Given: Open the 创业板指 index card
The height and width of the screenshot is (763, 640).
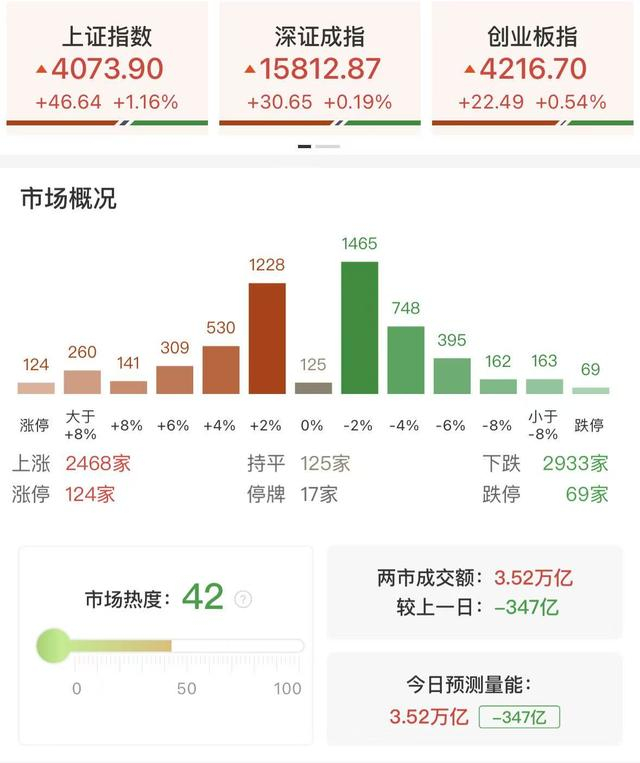Looking at the screenshot, I should (x=533, y=67).
